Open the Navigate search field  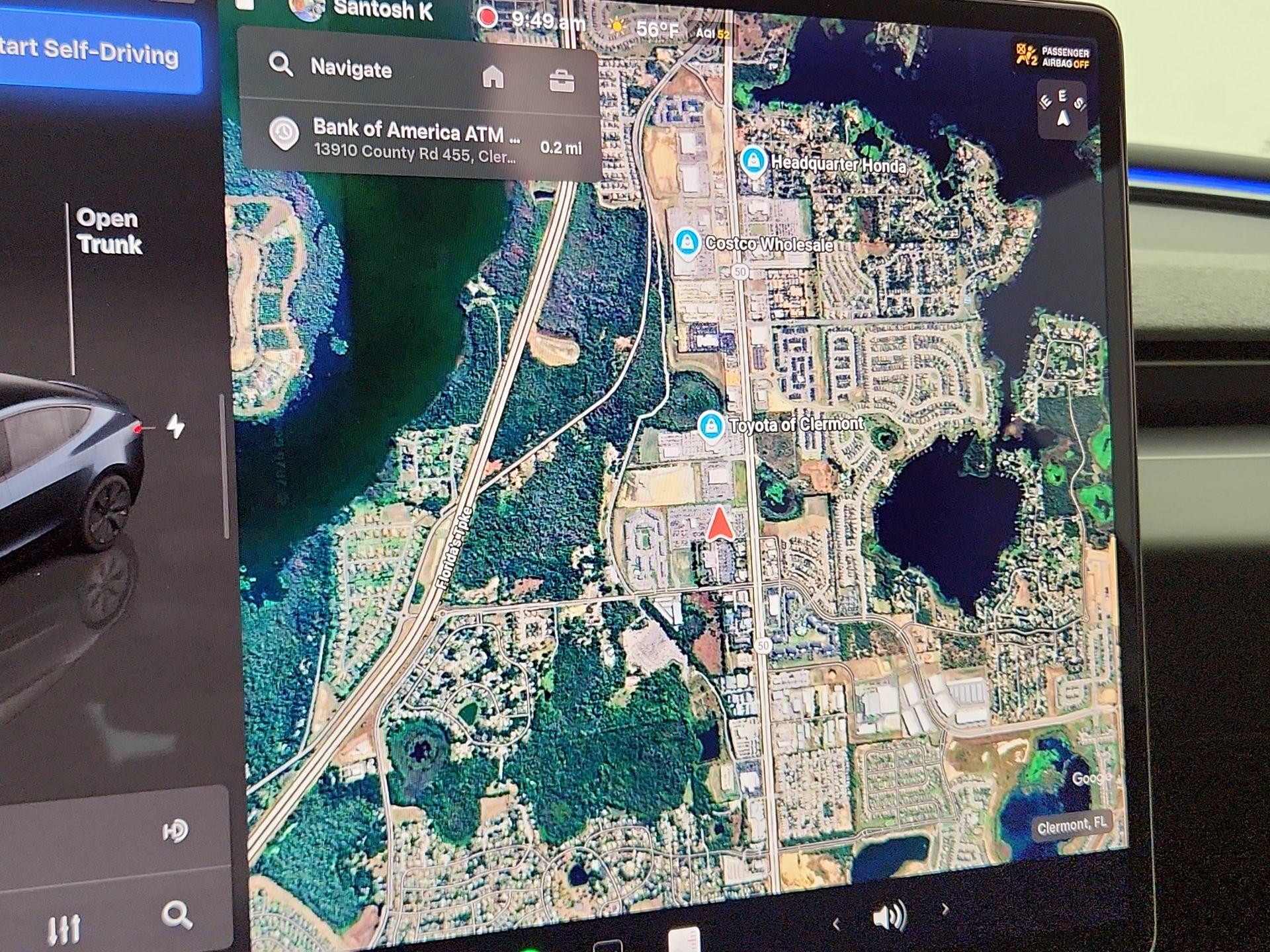click(x=351, y=69)
